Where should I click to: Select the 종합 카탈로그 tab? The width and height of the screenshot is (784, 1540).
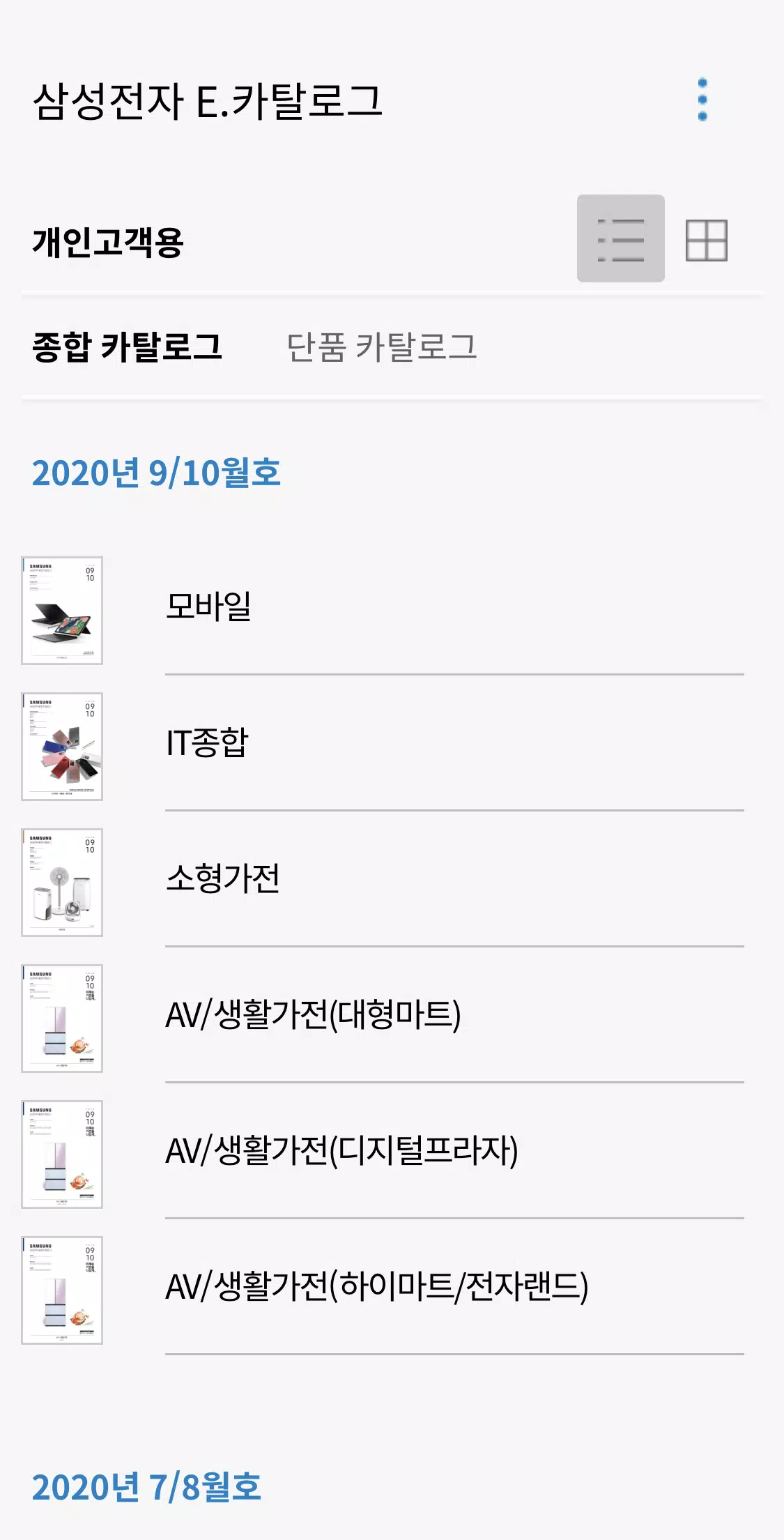click(x=127, y=347)
